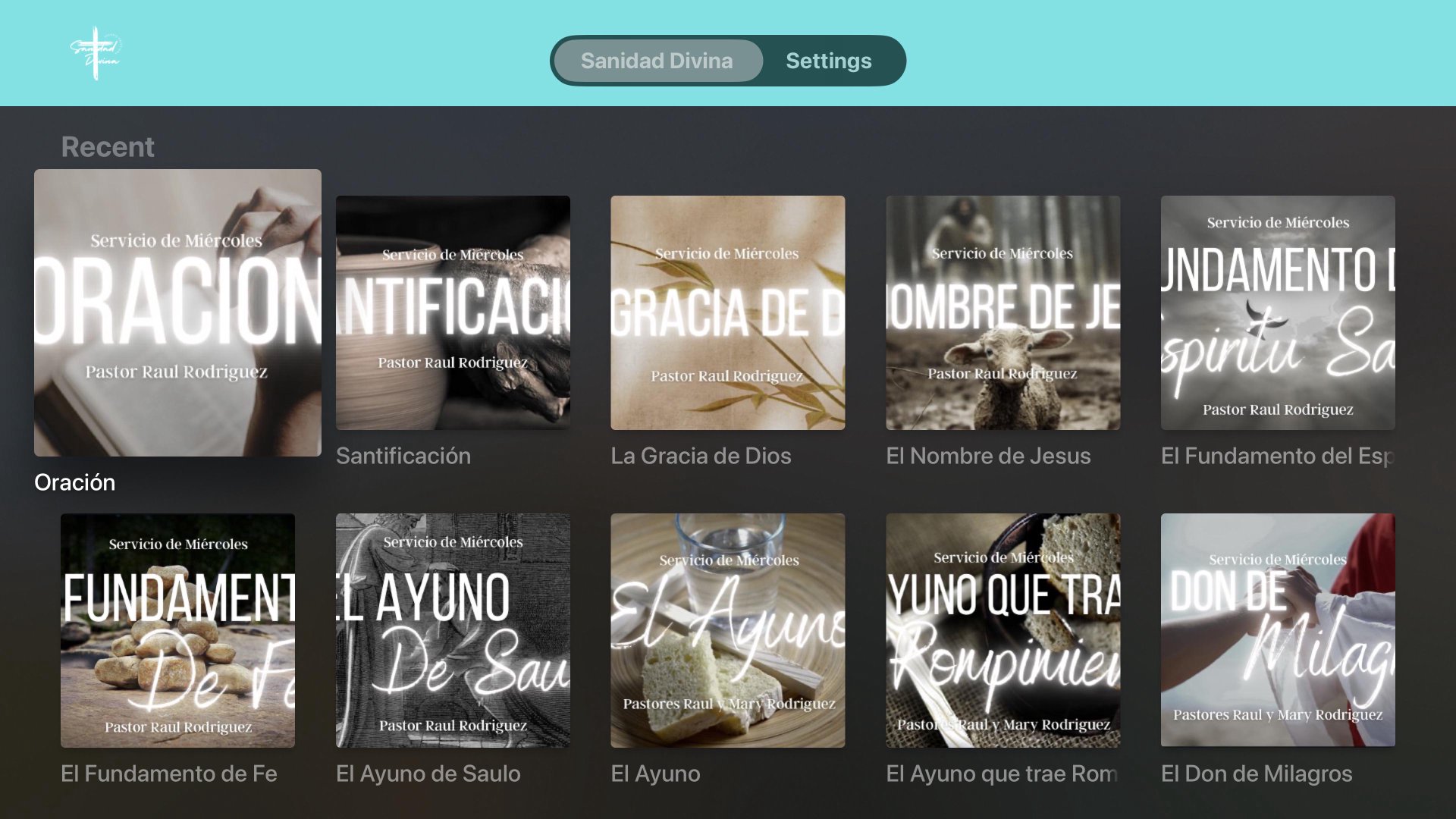Open the Oración sermon
This screenshot has width=1456, height=819.
177,312
